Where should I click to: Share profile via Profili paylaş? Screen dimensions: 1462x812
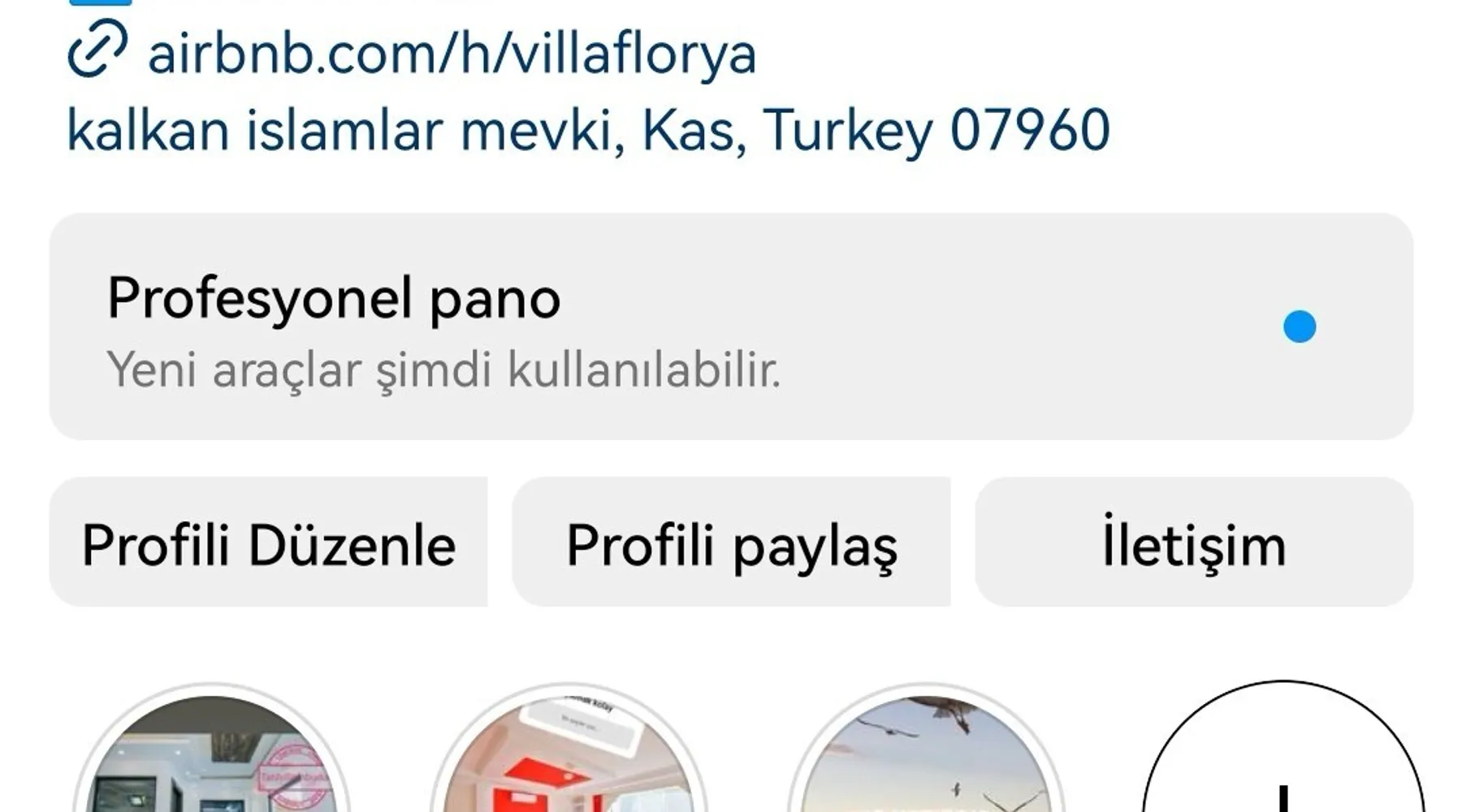[x=731, y=542]
